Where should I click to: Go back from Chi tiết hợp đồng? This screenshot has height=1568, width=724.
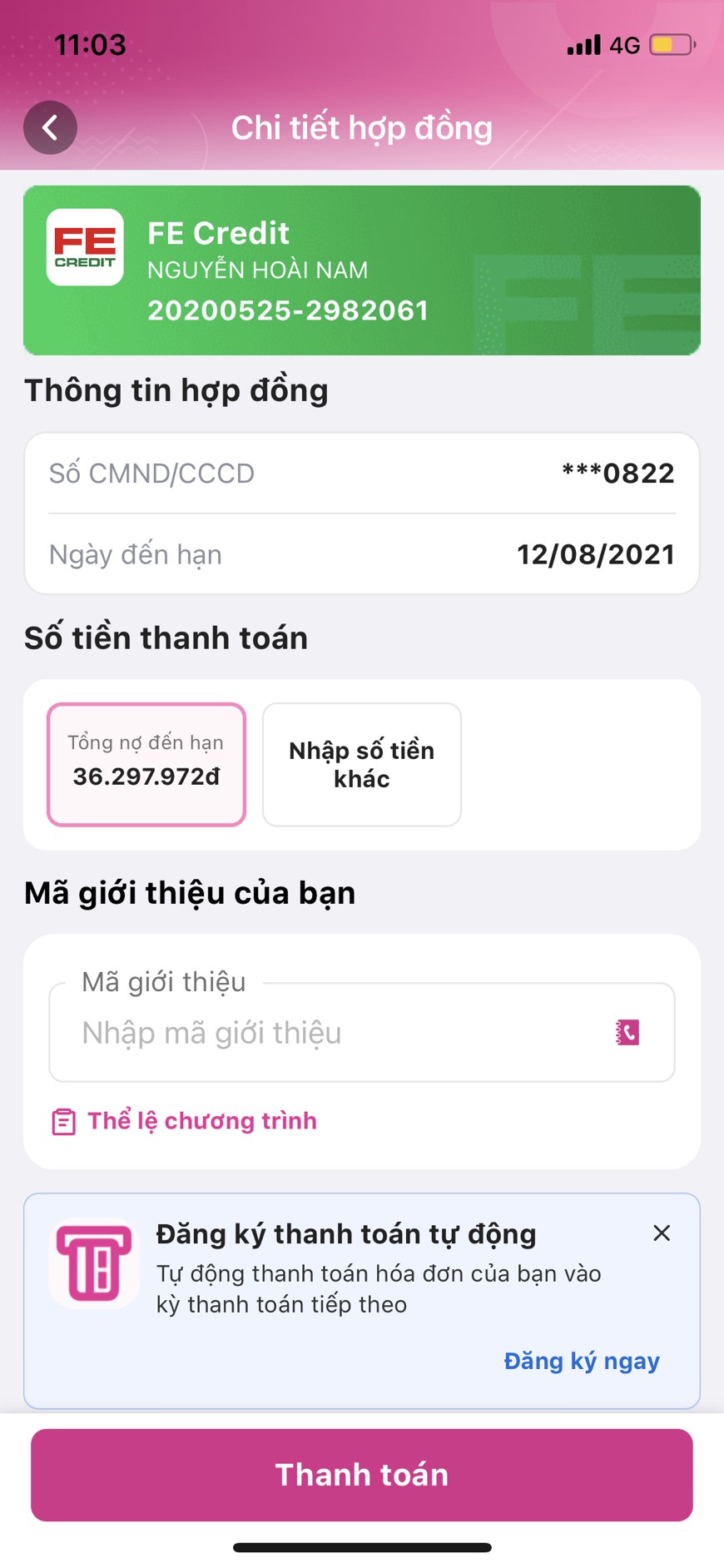pyautogui.click(x=50, y=128)
